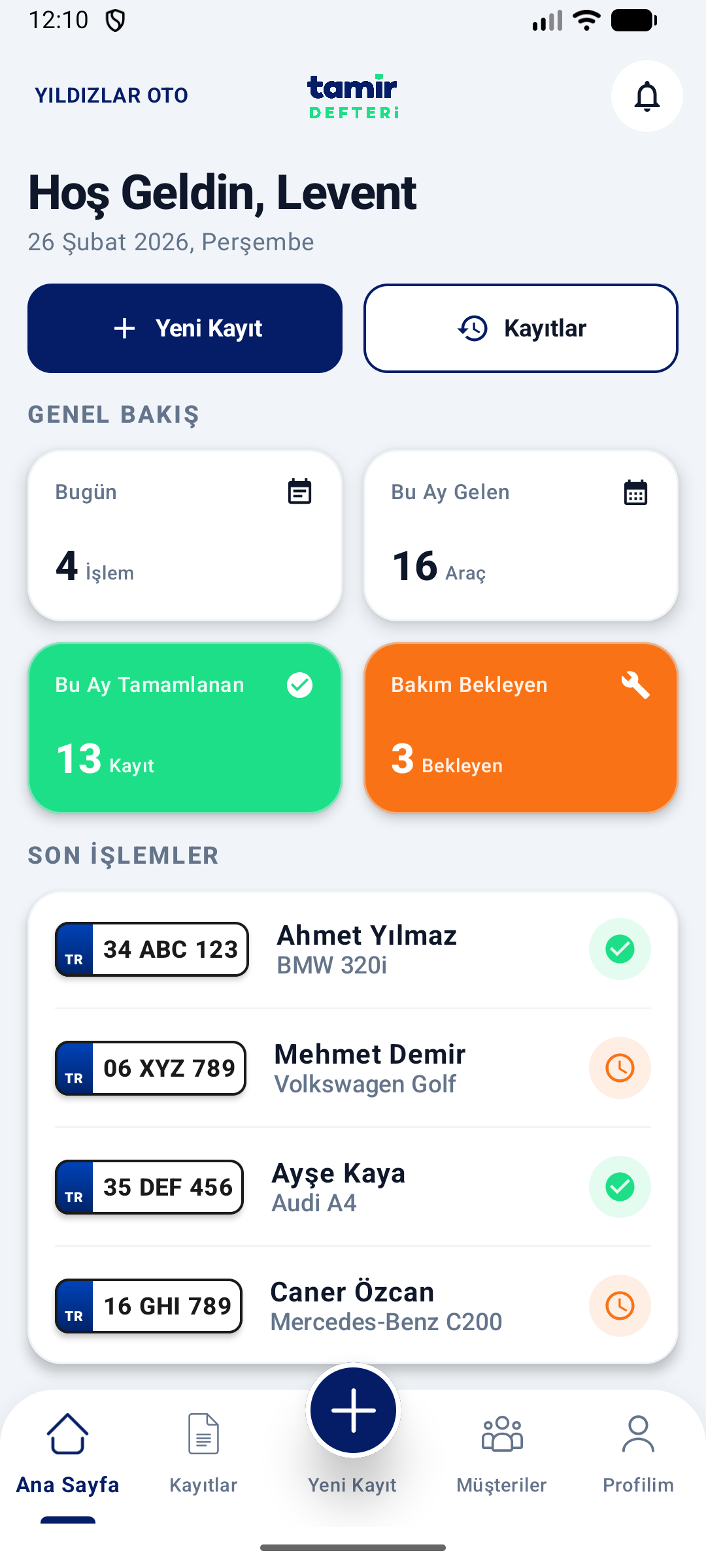Tap the 34 ABC 123 license plate
This screenshot has width=706, height=1568.
click(151, 949)
